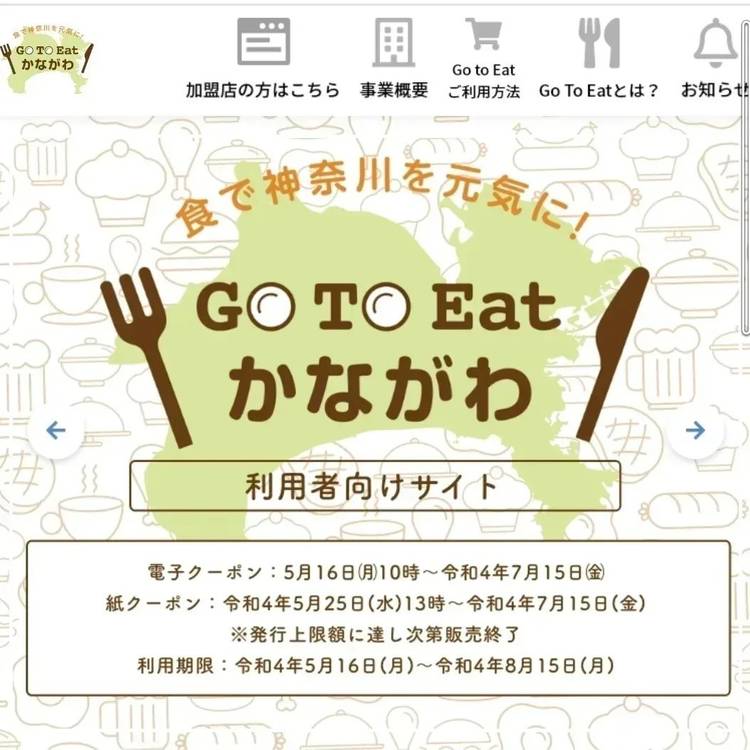Viewport: 750px width, 750px height.
Task: Open 加盟店の方はこちら menu item
Action: pyautogui.click(x=263, y=58)
